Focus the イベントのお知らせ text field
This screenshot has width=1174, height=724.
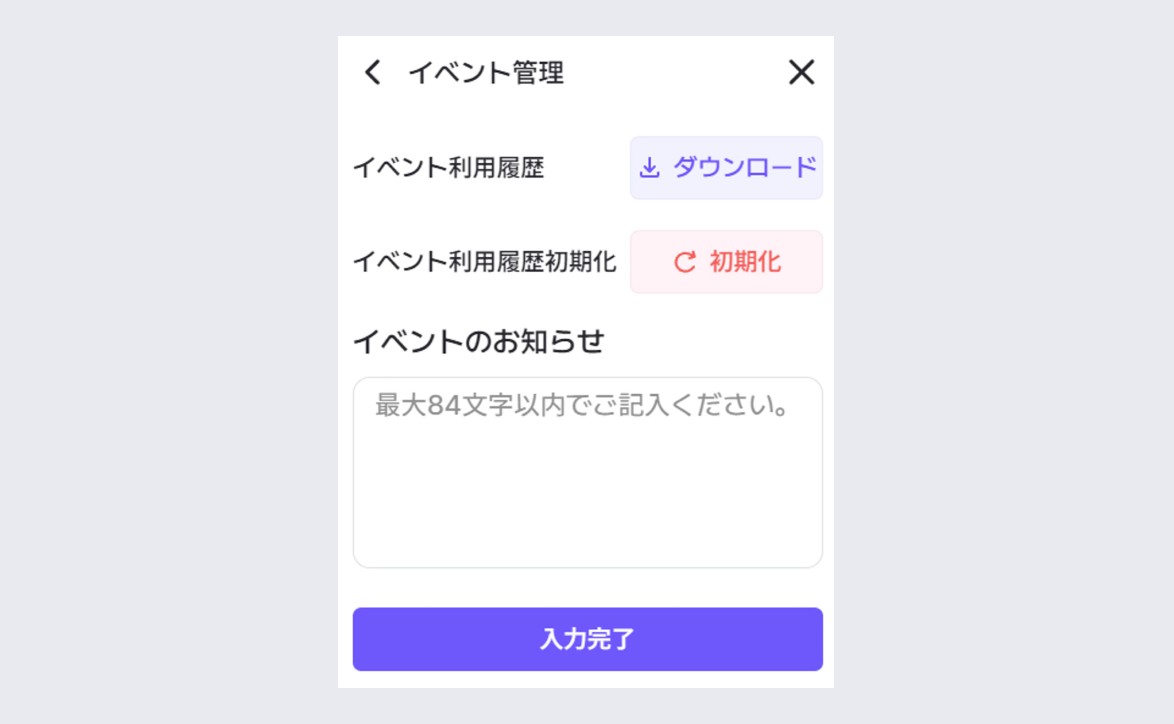tap(587, 472)
